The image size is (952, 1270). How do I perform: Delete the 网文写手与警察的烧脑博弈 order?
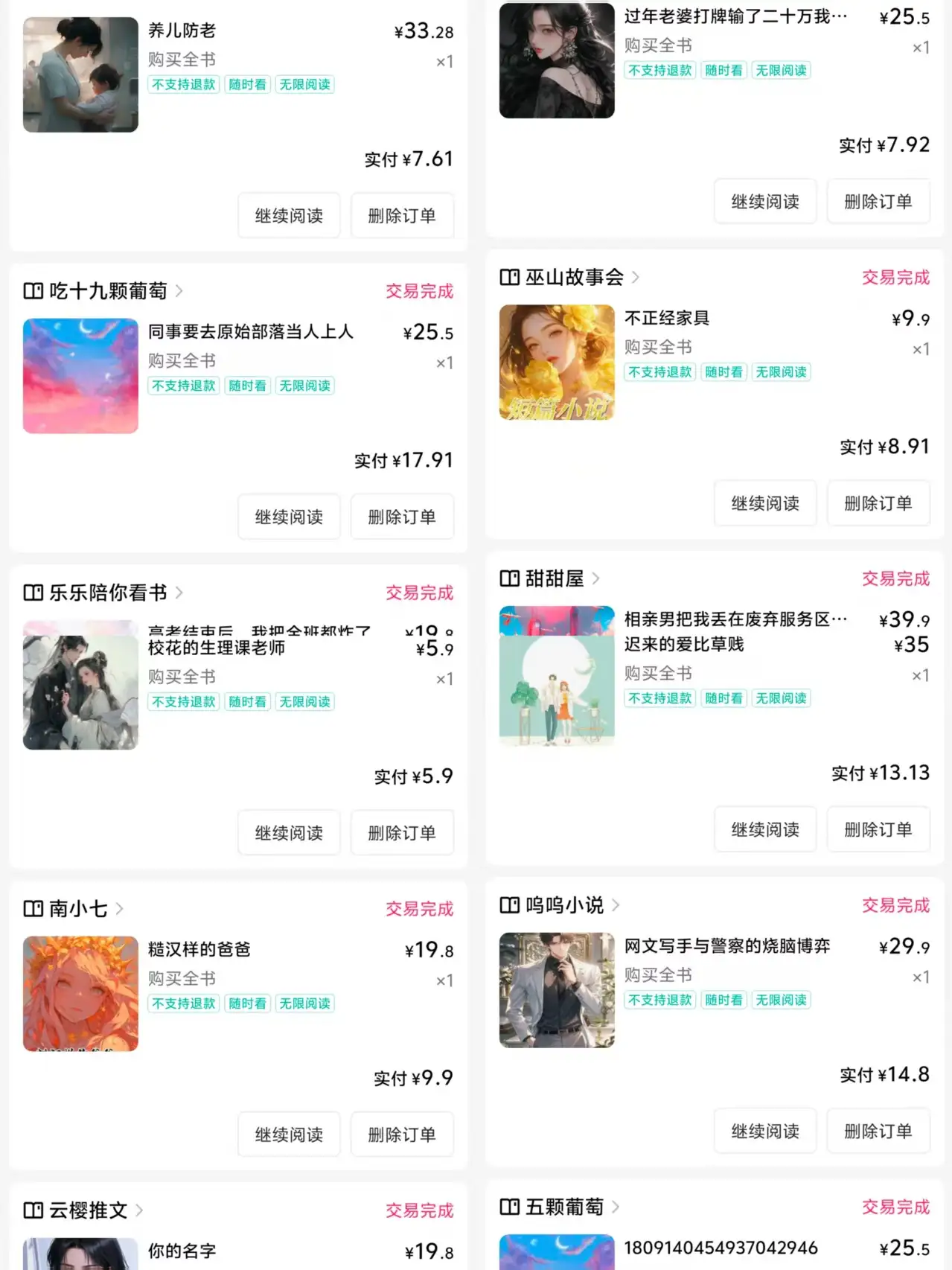coord(878,1132)
